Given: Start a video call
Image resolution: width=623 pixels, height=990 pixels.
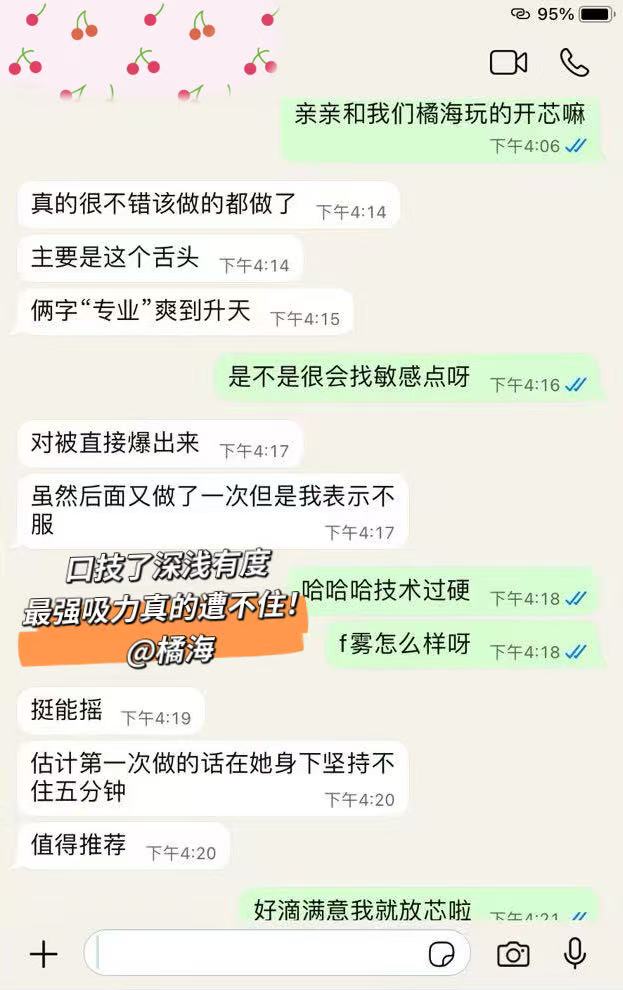Looking at the screenshot, I should [508, 63].
